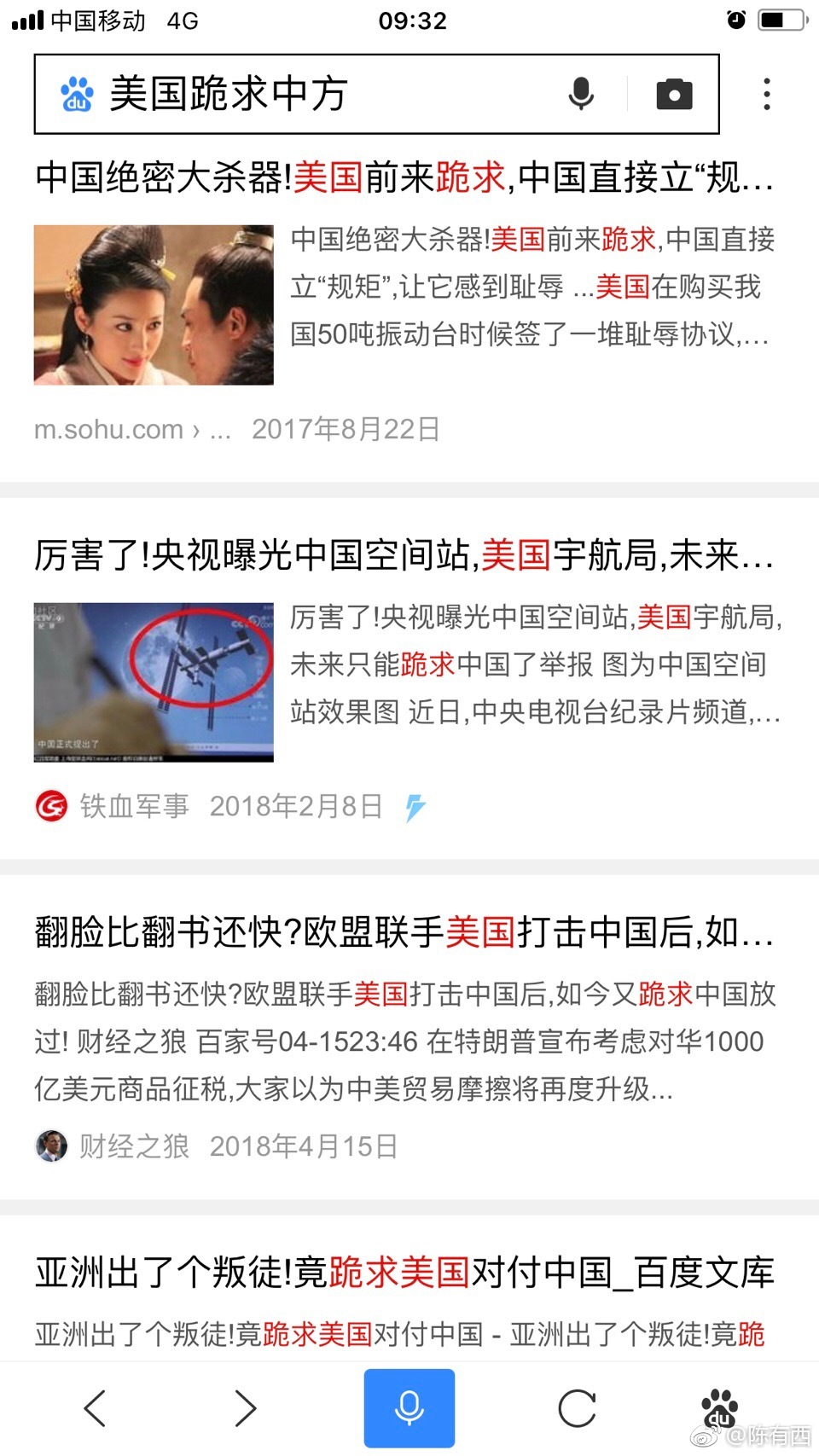
Task: Open result 亚洲出了个叛徒 百度文库
Action: (x=404, y=1272)
